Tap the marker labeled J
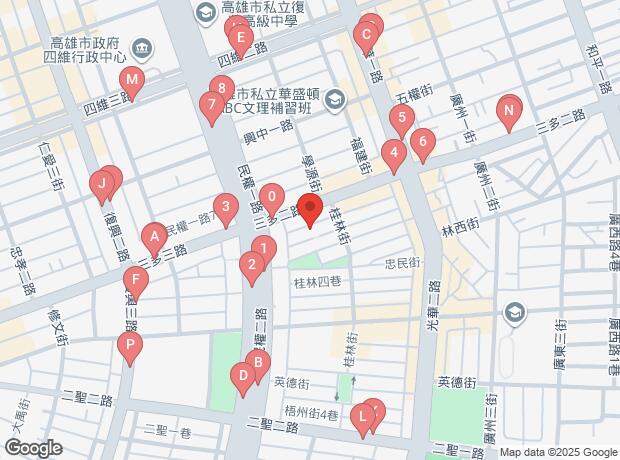The height and width of the screenshot is (460, 620). click(x=101, y=184)
